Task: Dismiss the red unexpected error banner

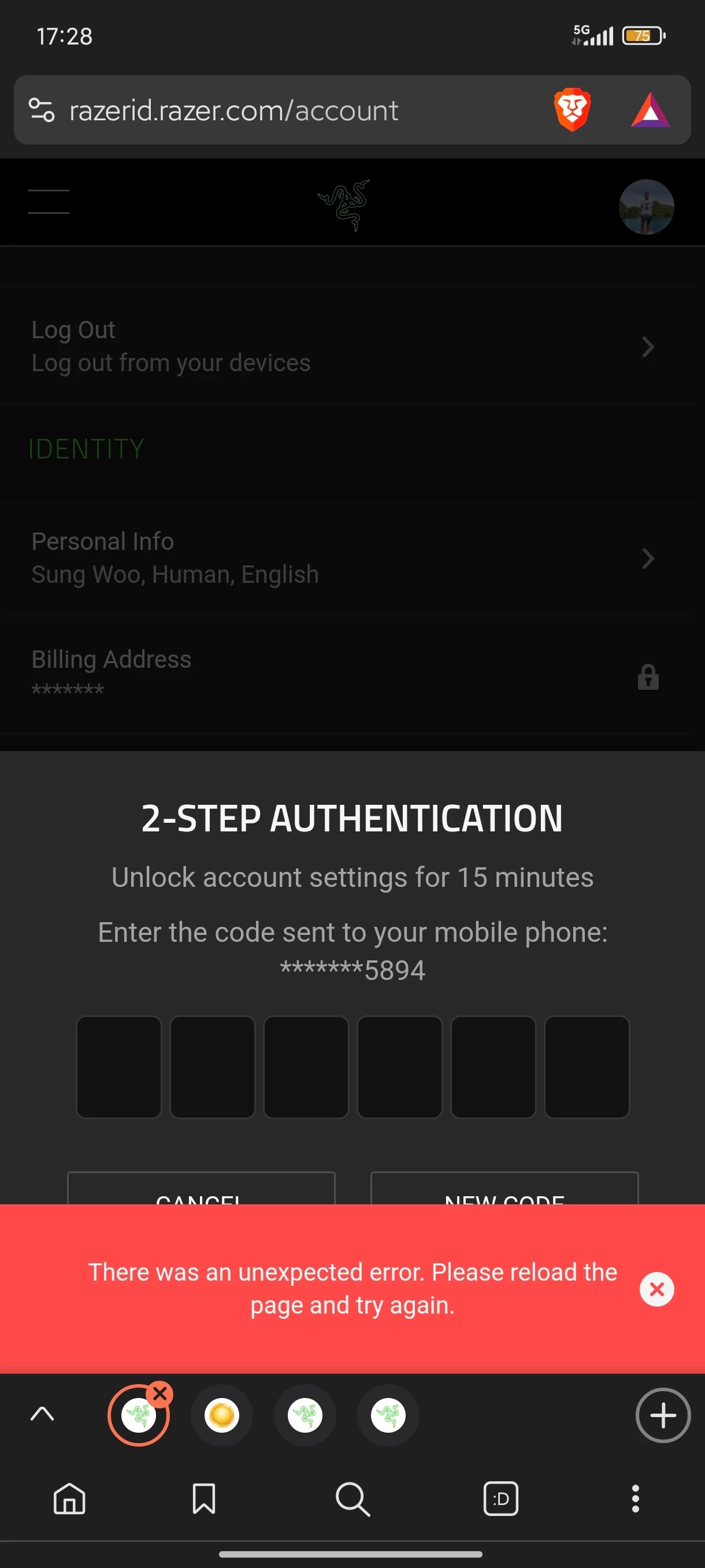Action: (x=656, y=1289)
